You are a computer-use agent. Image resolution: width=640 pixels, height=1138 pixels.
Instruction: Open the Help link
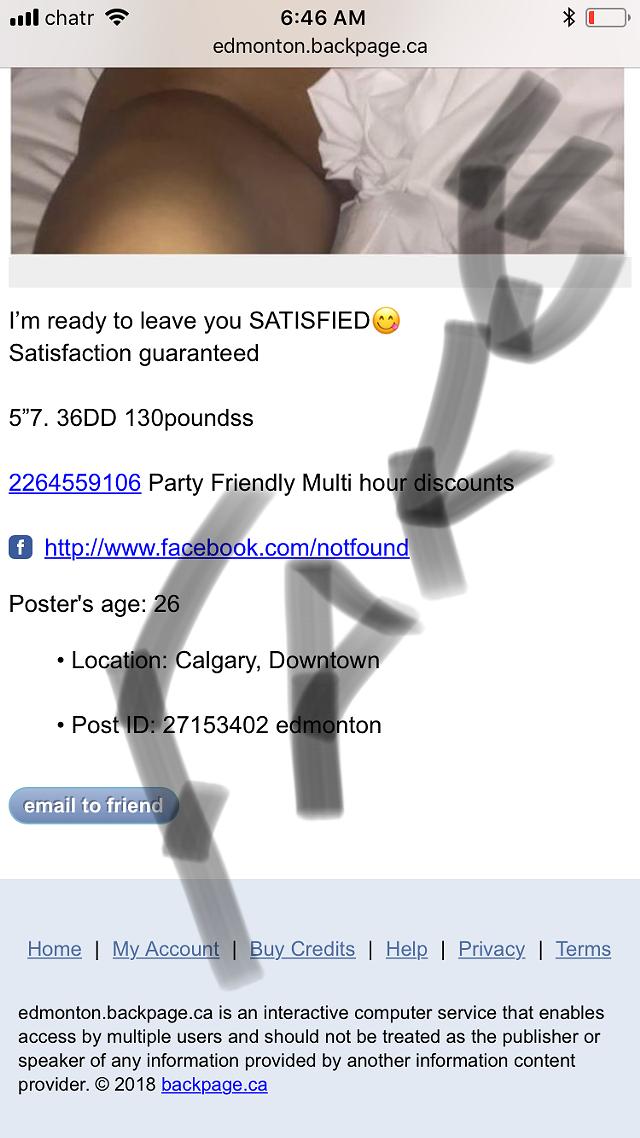click(x=406, y=949)
